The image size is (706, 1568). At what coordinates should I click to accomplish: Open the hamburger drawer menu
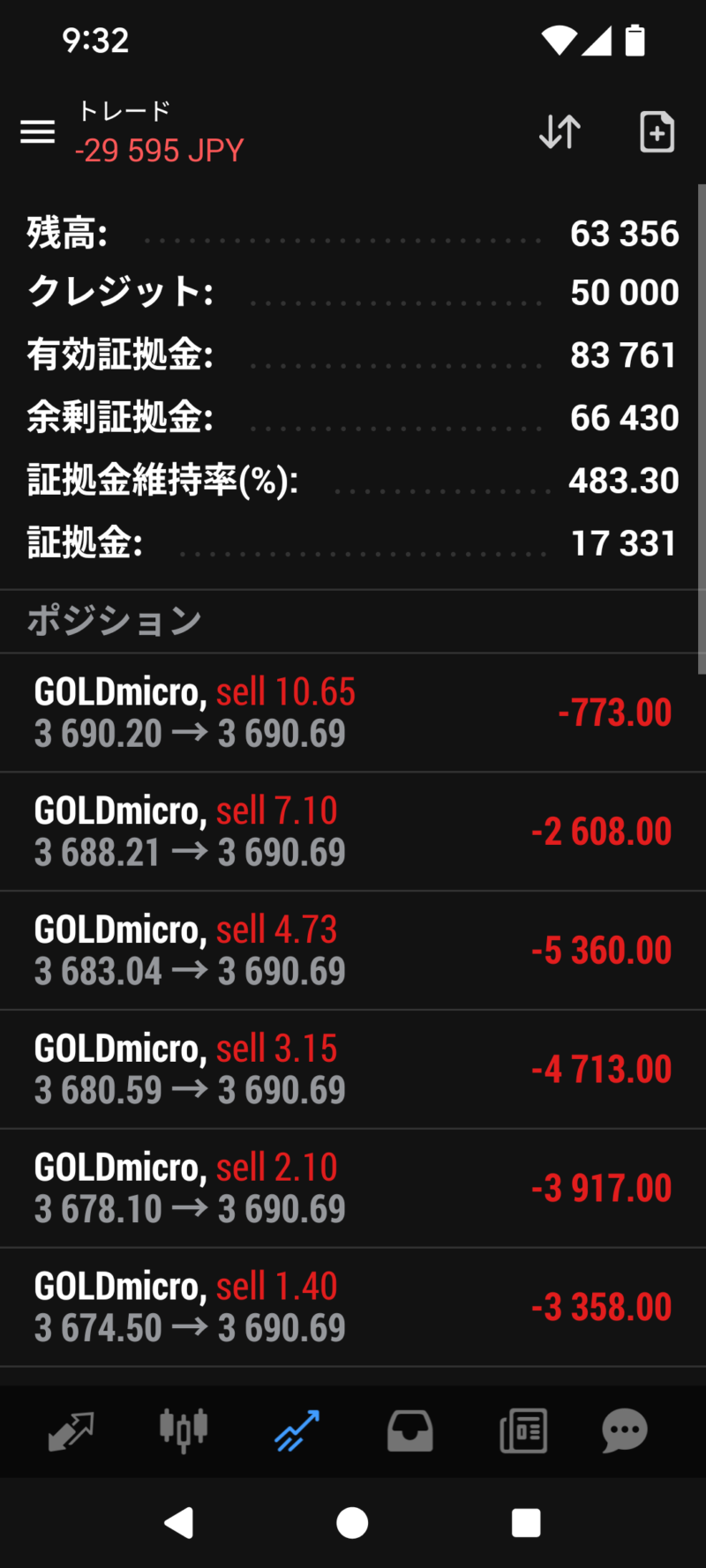point(38,132)
